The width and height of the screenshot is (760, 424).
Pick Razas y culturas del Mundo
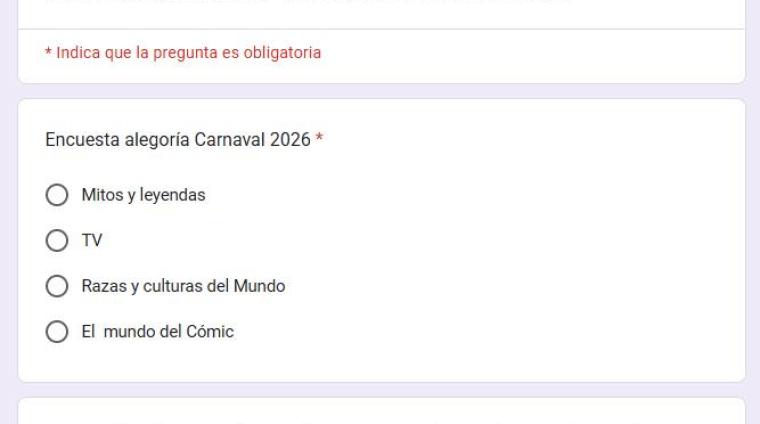[57, 286]
